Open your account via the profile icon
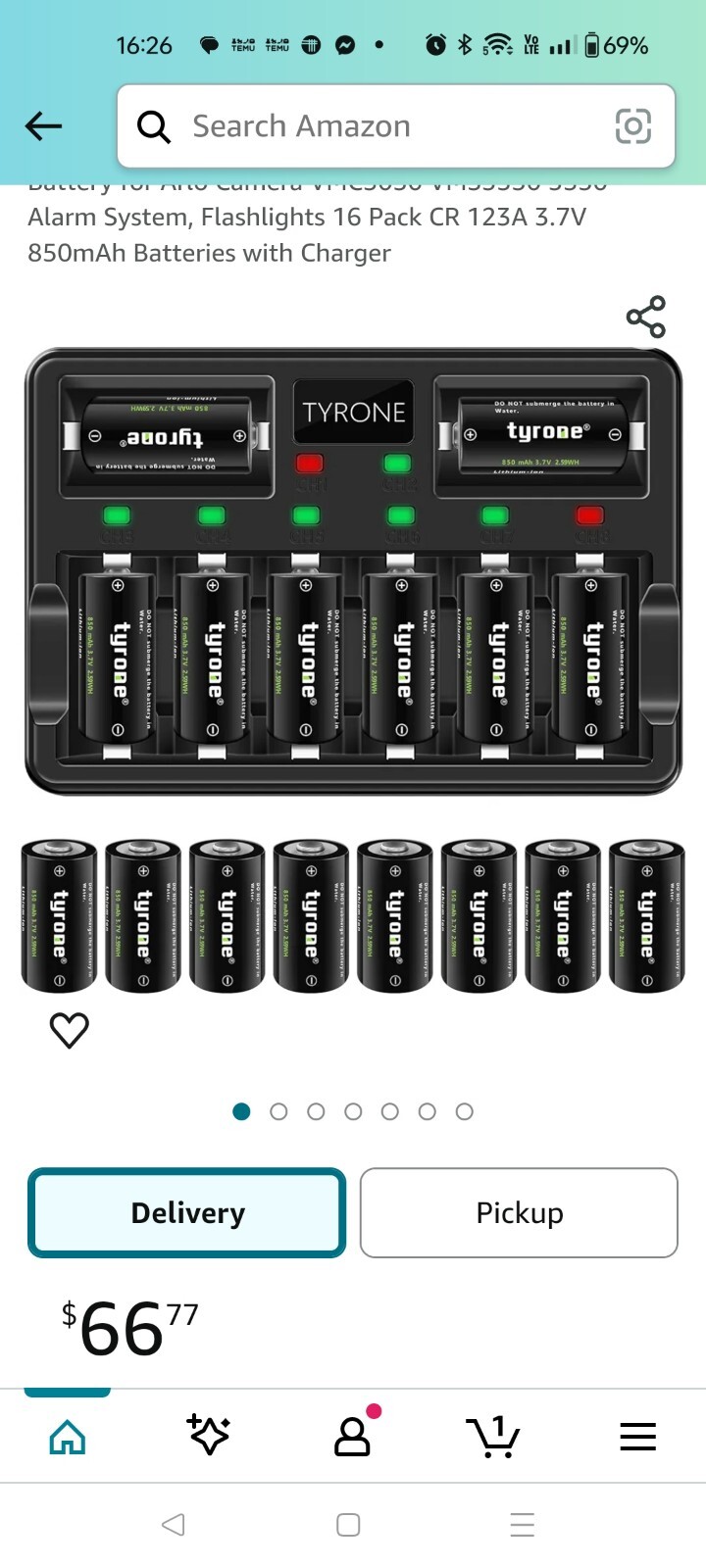This screenshot has width=706, height=1568. (353, 1436)
